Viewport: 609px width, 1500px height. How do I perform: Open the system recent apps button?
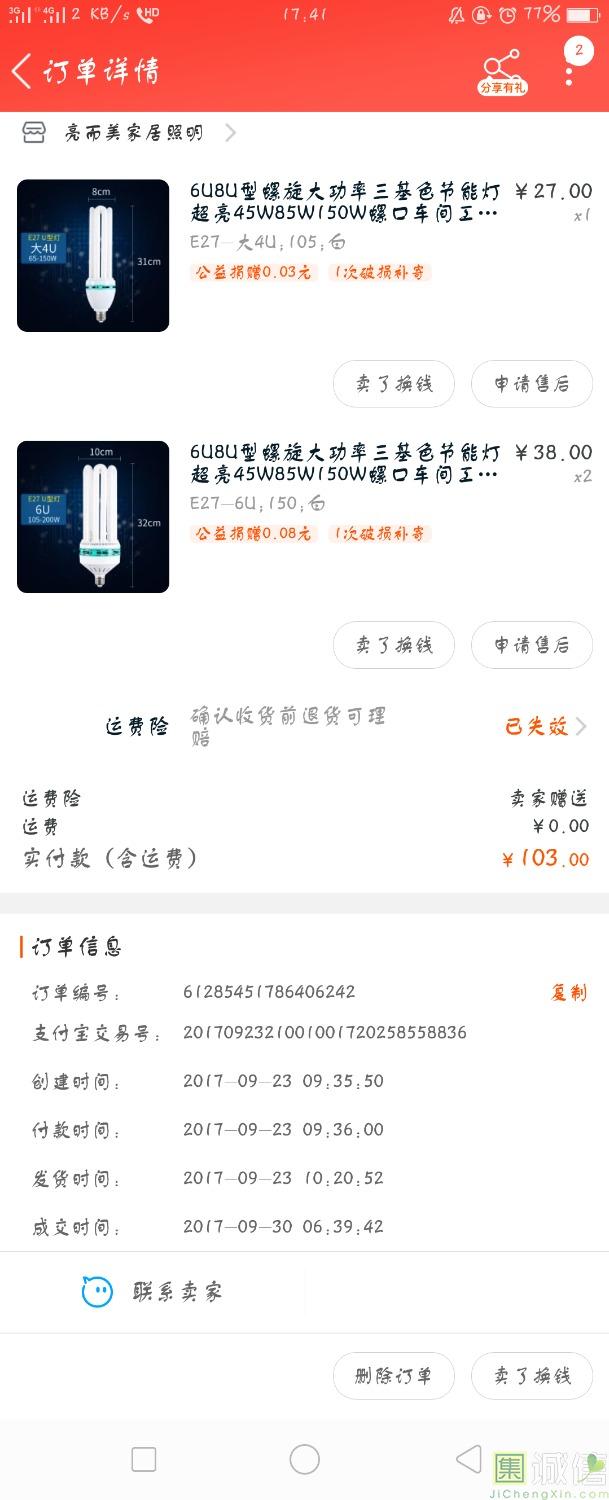point(144,1459)
